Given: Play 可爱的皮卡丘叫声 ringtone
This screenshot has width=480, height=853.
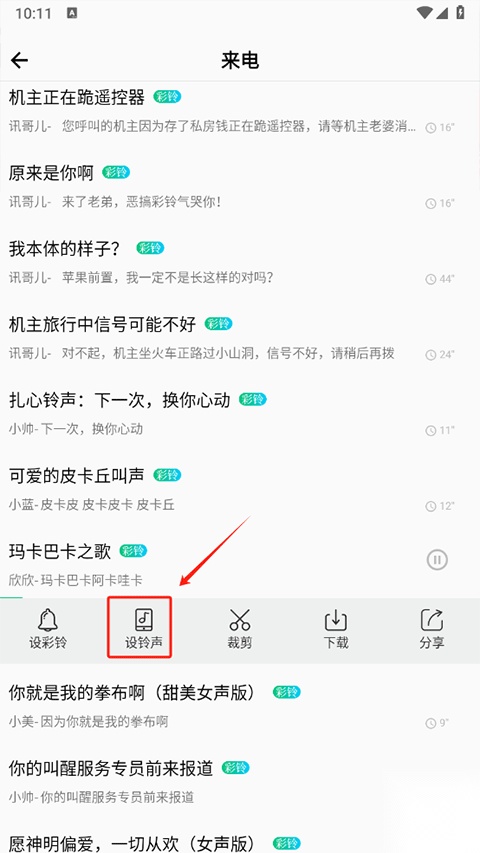Looking at the screenshot, I should 240,490.
